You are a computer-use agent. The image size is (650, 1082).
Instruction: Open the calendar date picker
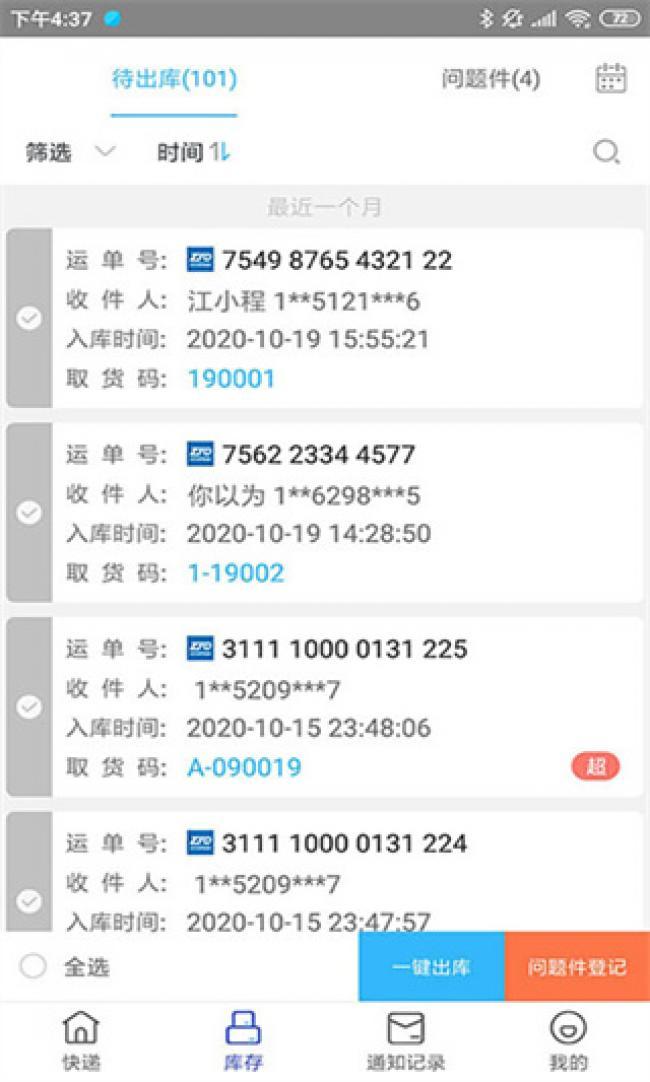coord(610,79)
